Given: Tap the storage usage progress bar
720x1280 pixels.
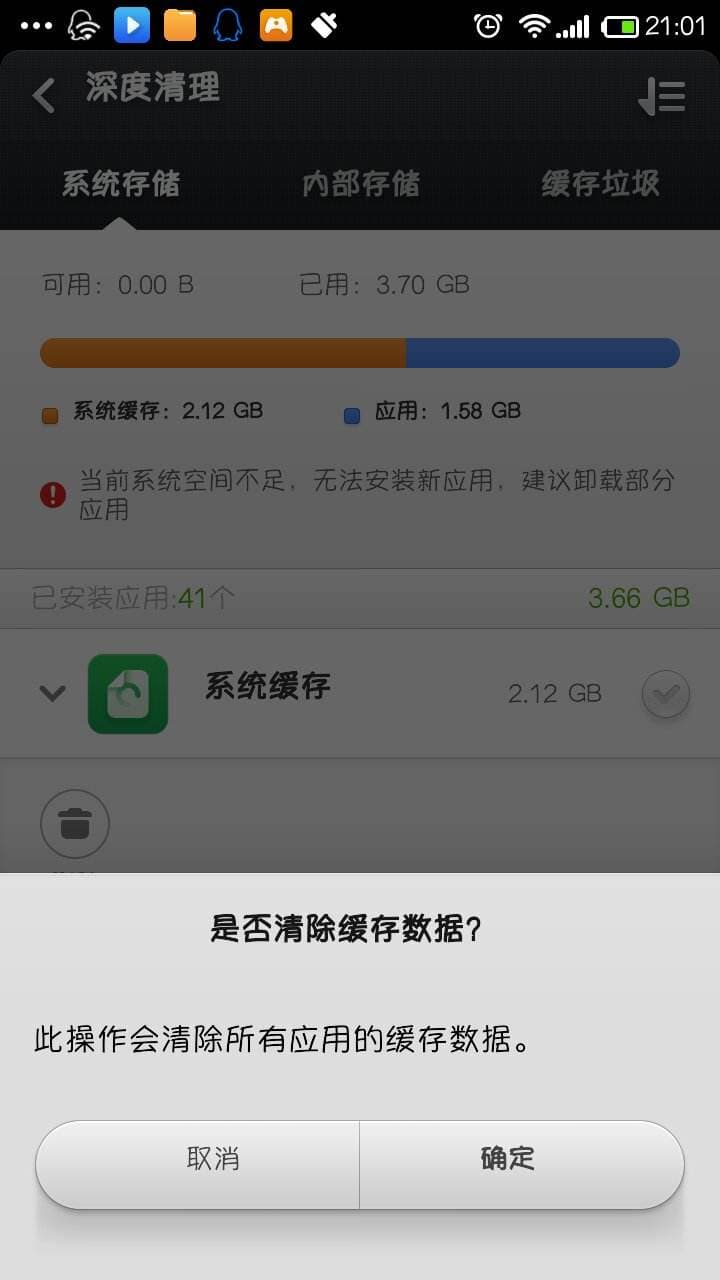Looking at the screenshot, I should click(x=360, y=352).
